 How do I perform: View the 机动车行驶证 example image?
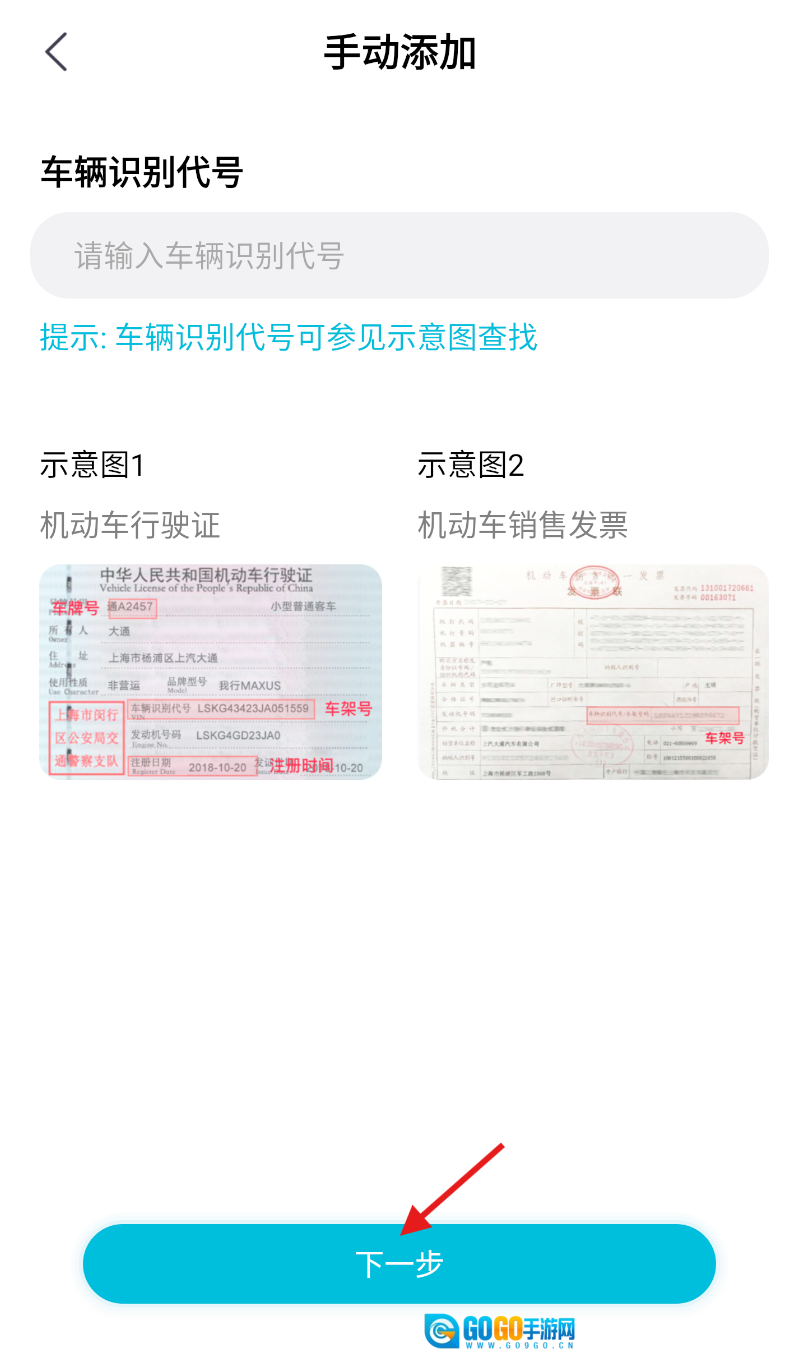[x=211, y=671]
